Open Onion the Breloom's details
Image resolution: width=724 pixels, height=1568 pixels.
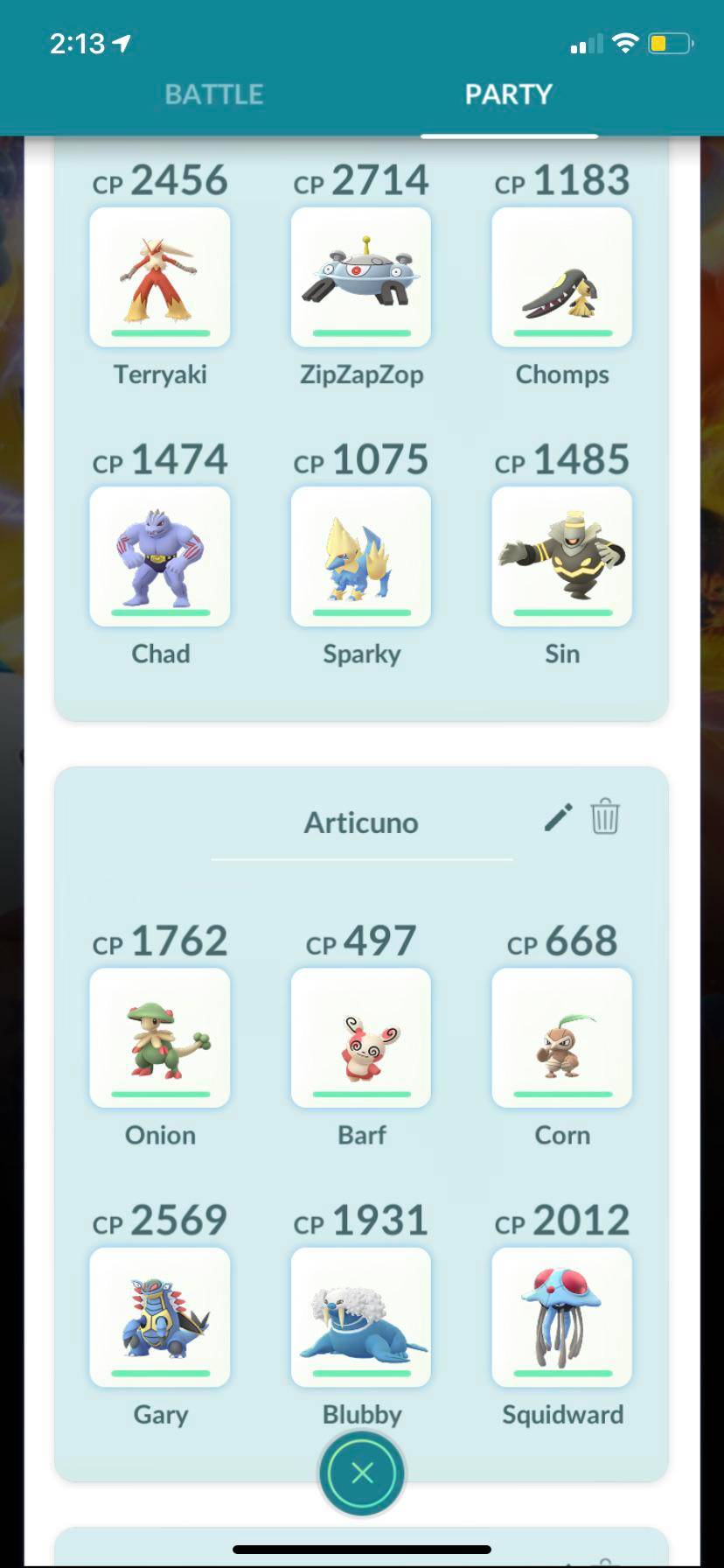pyautogui.click(x=160, y=1038)
